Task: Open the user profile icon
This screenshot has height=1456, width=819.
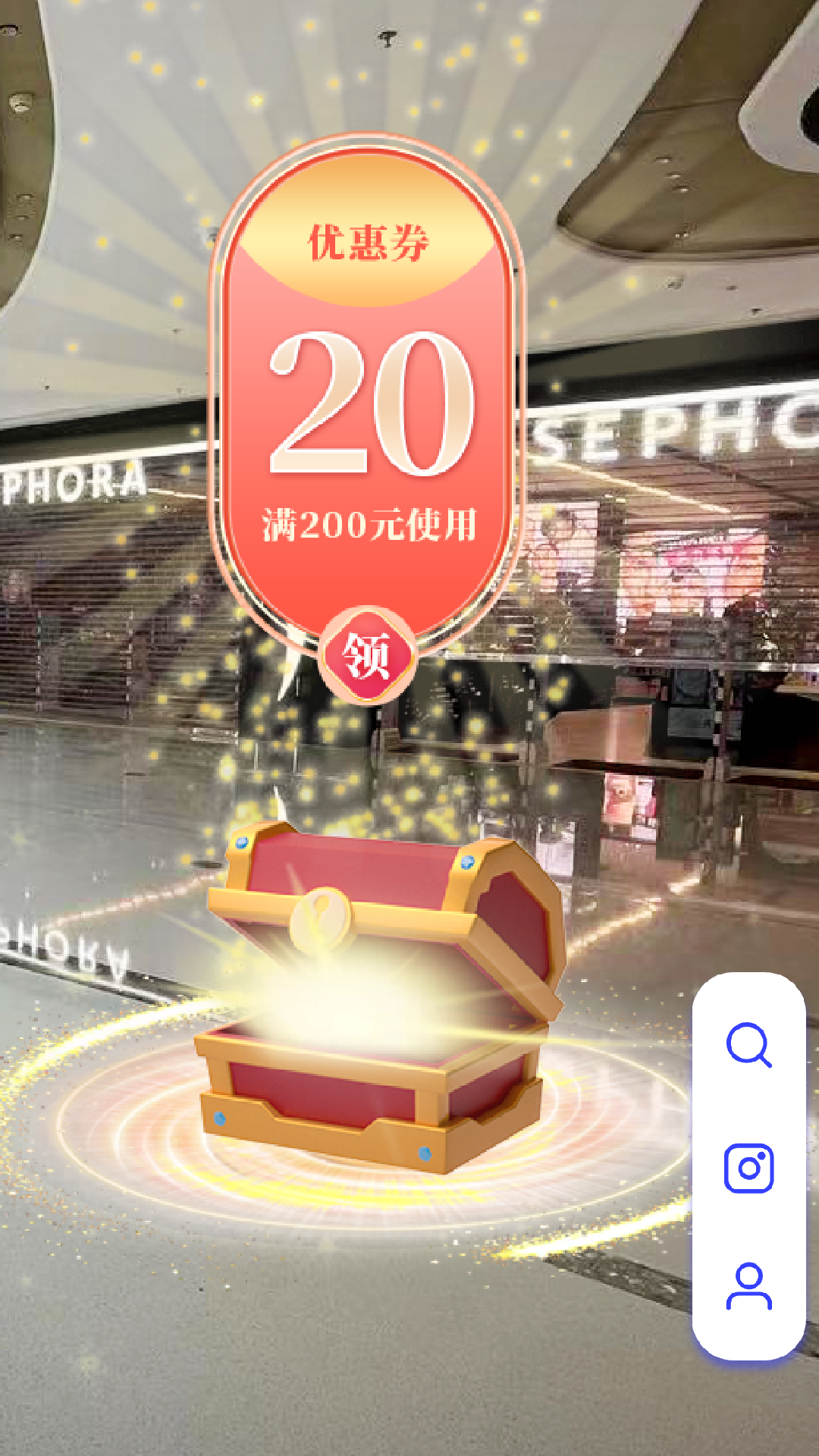Action: pos(748,1286)
